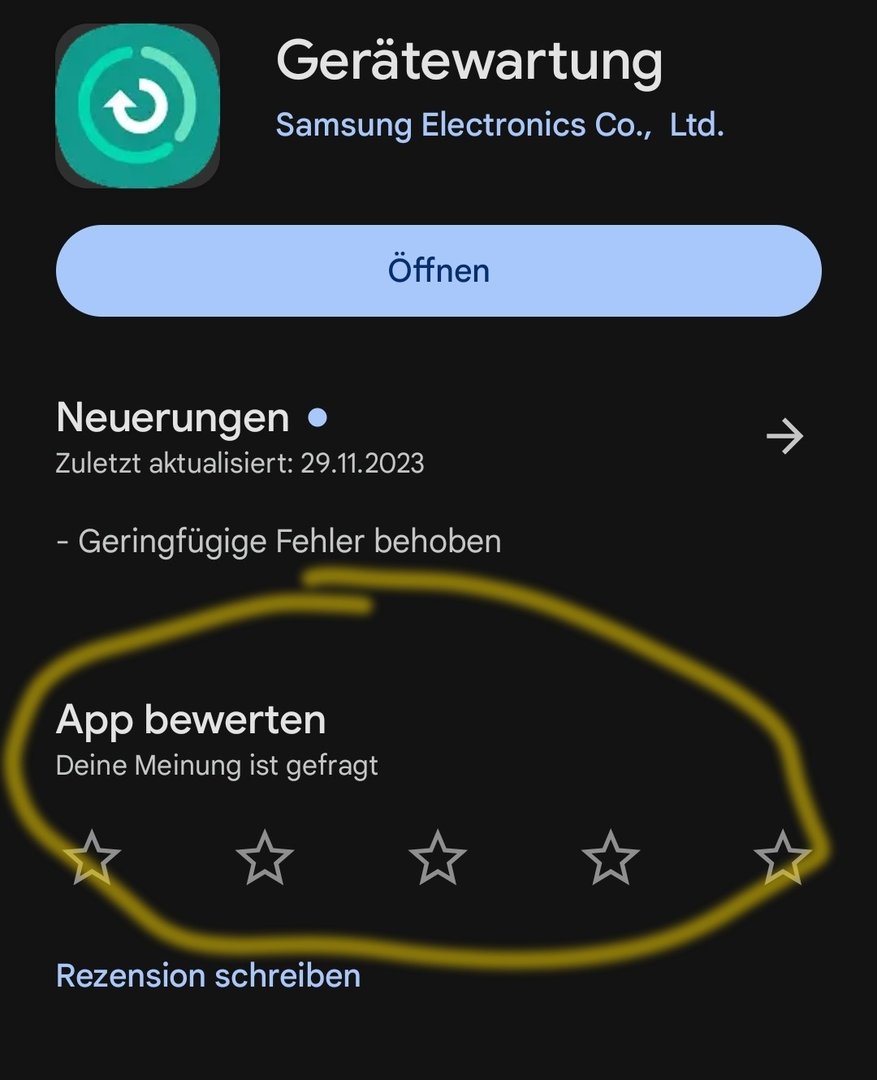This screenshot has height=1080, width=877.
Task: Rate the app one star
Action: point(92,858)
